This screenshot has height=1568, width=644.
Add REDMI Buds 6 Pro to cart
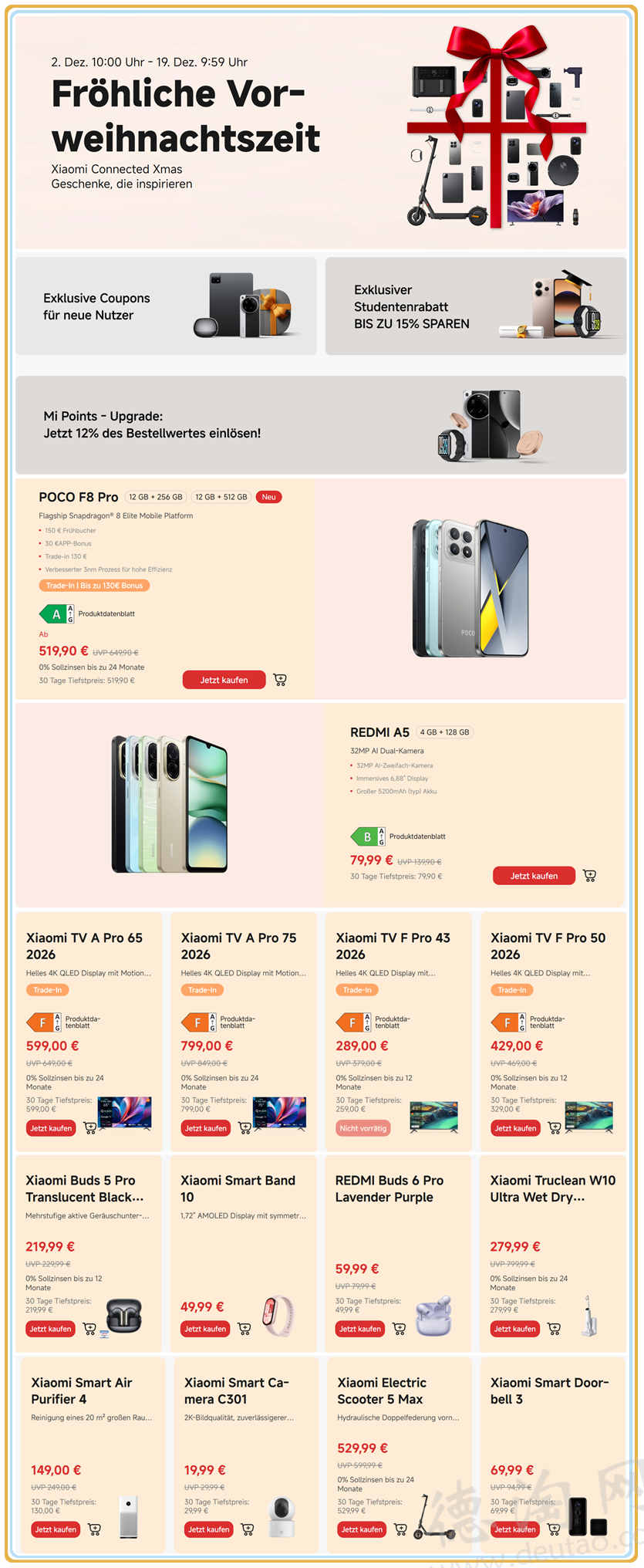pos(400,1329)
